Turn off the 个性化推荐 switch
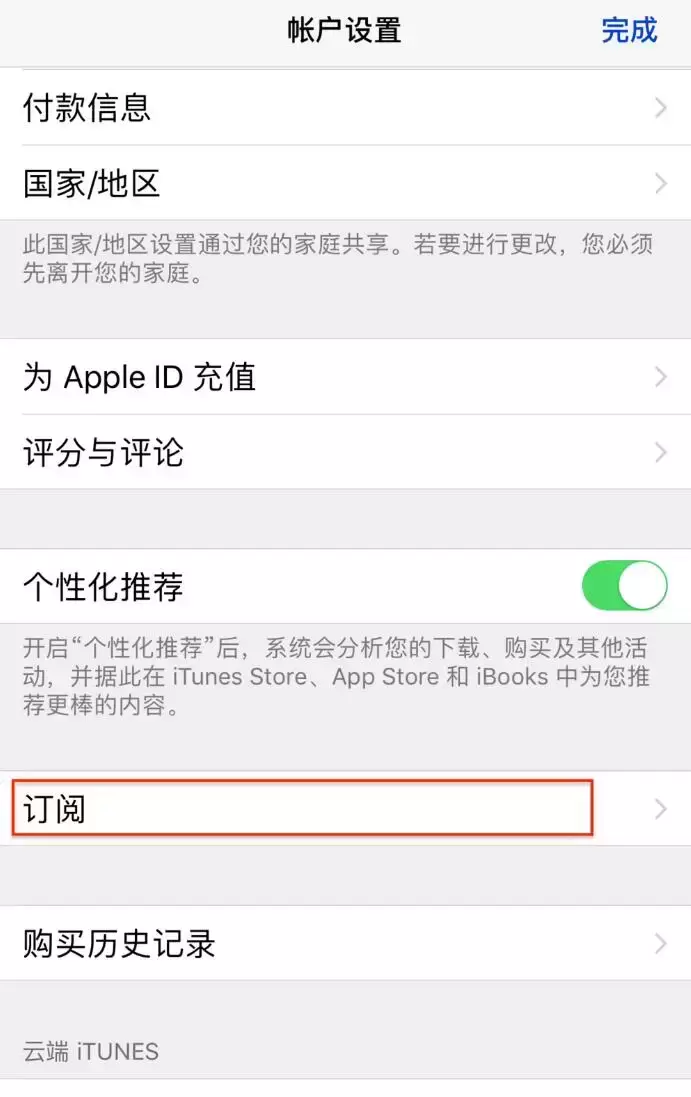Image resolution: width=691 pixels, height=1097 pixels. pos(624,586)
